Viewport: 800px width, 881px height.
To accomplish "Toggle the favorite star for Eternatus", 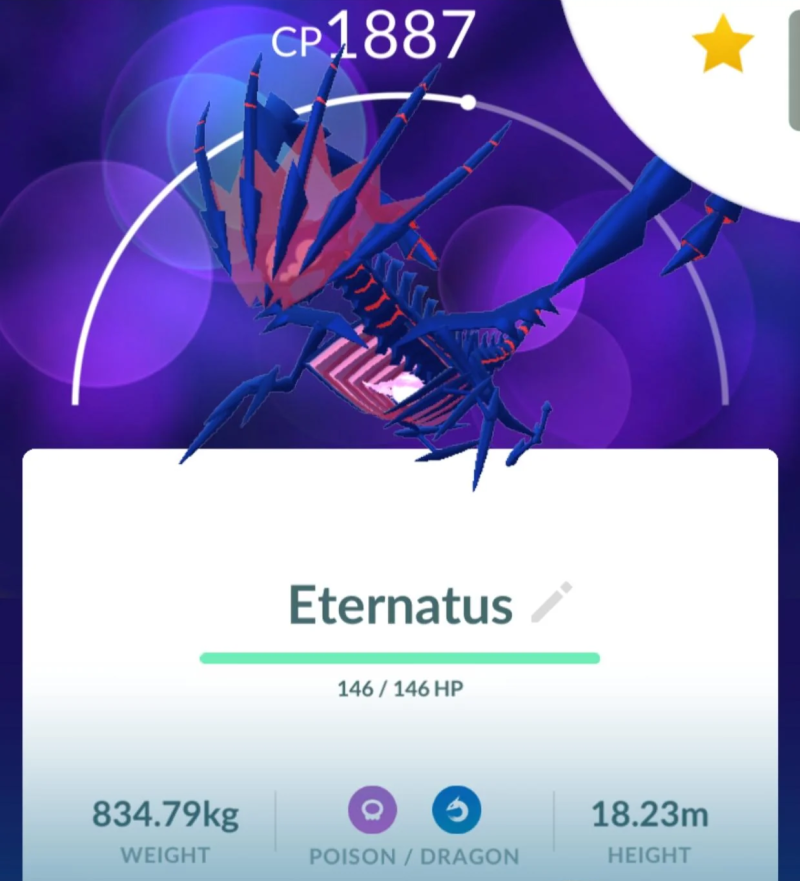I will pyautogui.click(x=722, y=47).
